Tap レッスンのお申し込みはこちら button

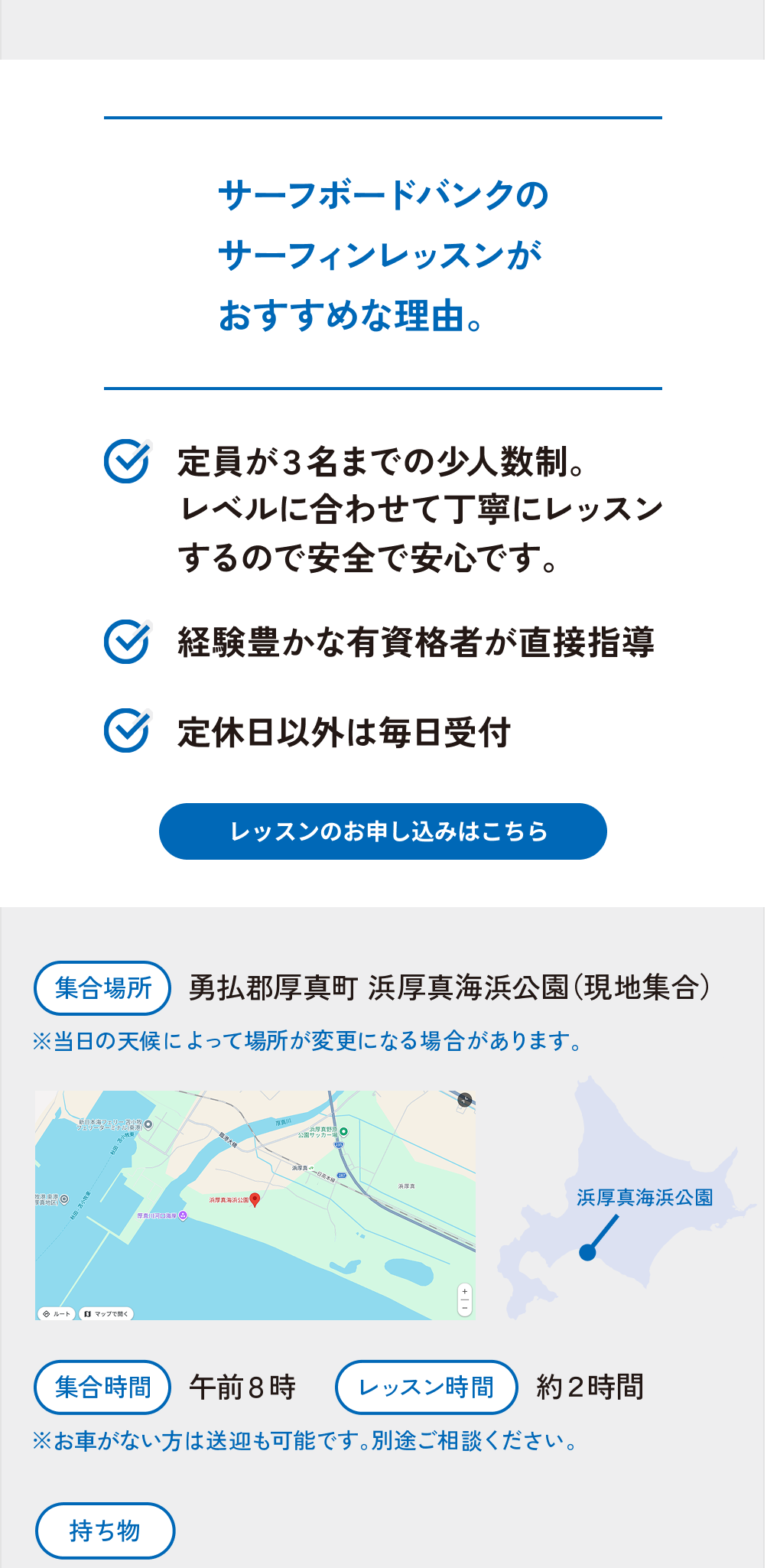coord(382,831)
